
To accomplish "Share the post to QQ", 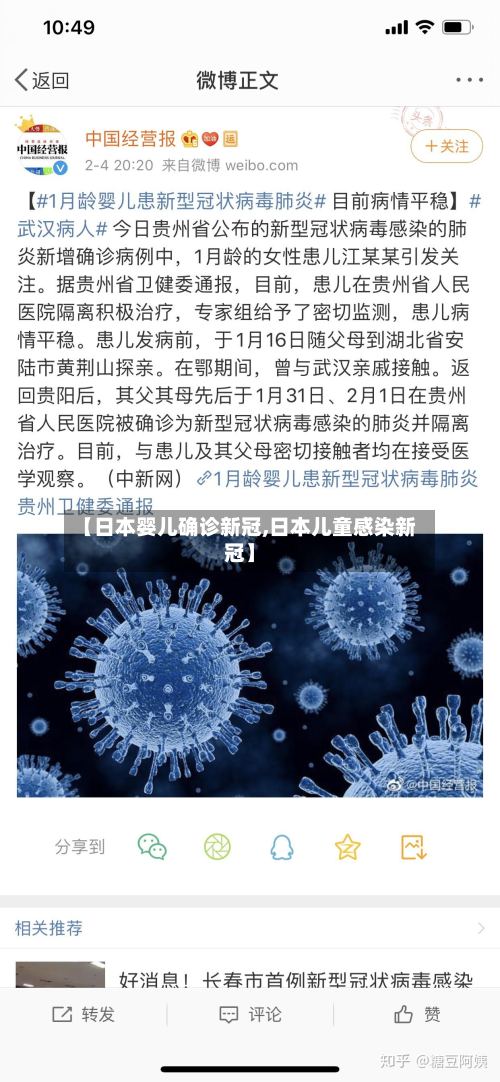I will click(x=282, y=847).
